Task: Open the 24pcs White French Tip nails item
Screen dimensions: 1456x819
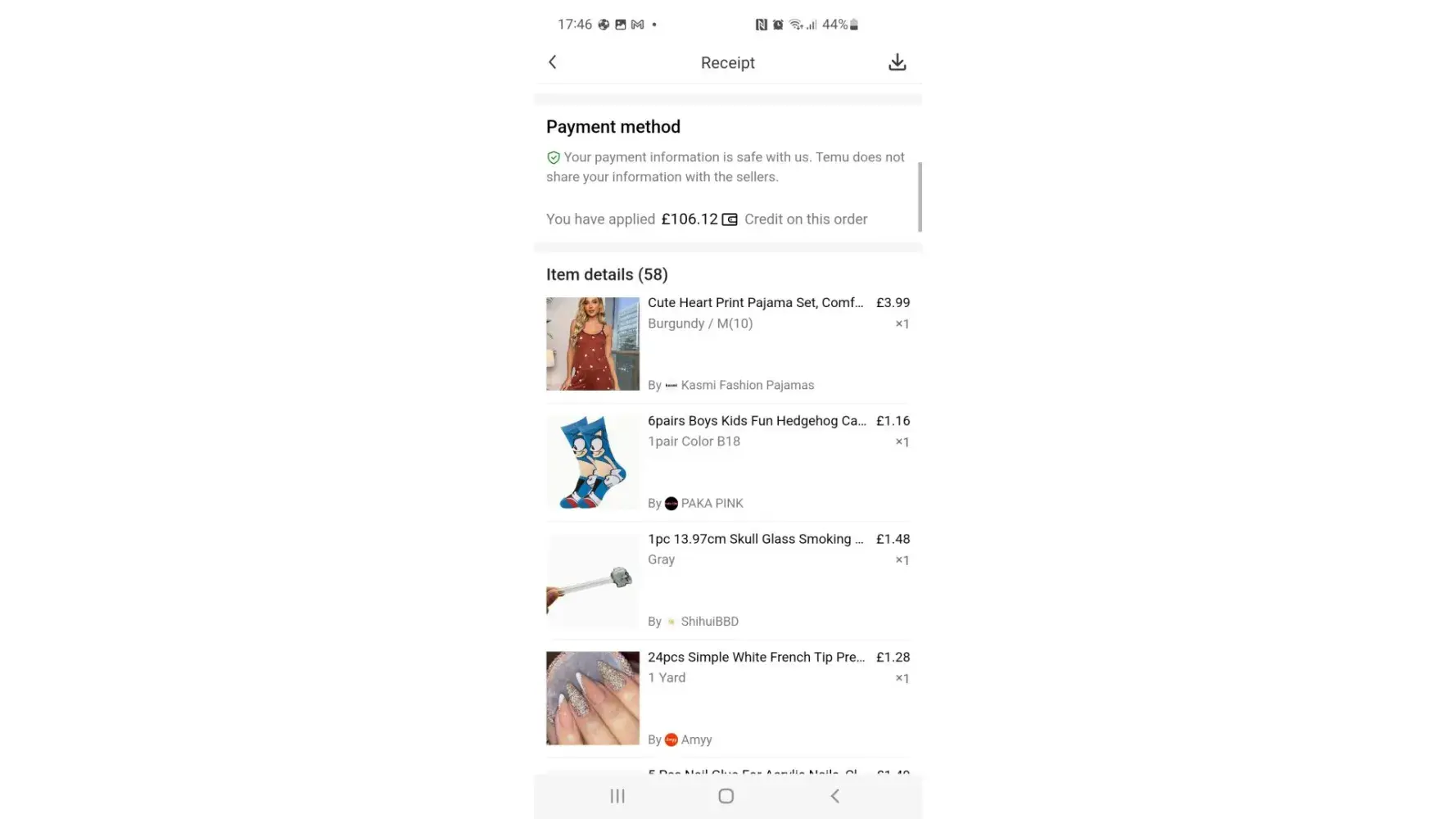Action: (755, 657)
